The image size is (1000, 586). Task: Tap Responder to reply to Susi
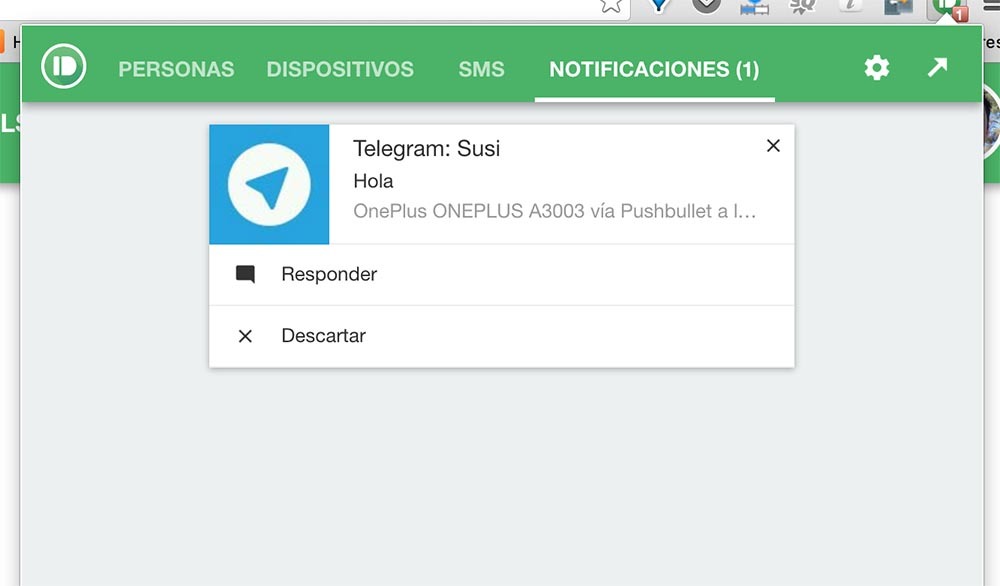[x=329, y=274]
